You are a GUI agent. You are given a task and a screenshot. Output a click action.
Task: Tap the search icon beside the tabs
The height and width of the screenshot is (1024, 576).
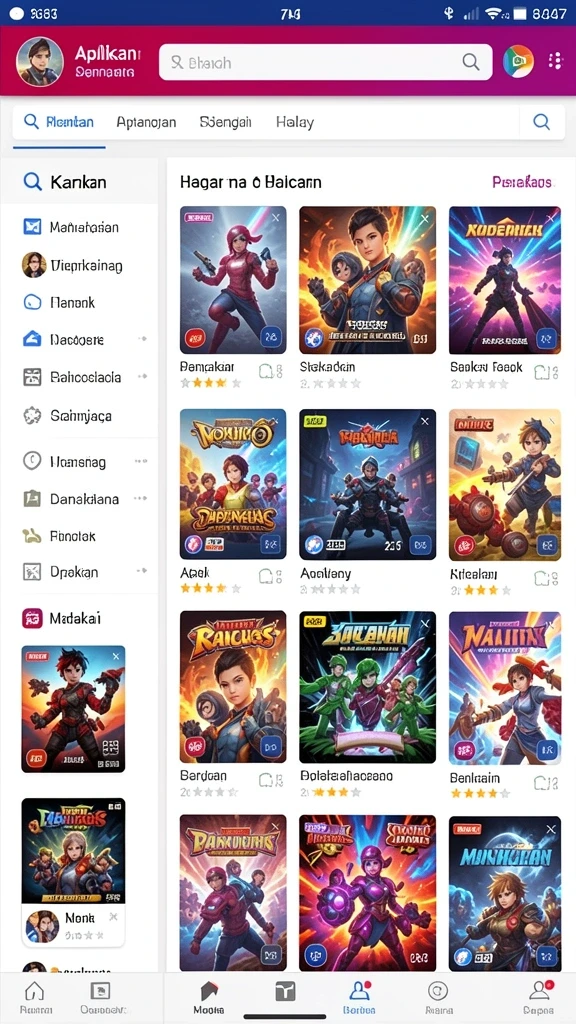pos(541,121)
